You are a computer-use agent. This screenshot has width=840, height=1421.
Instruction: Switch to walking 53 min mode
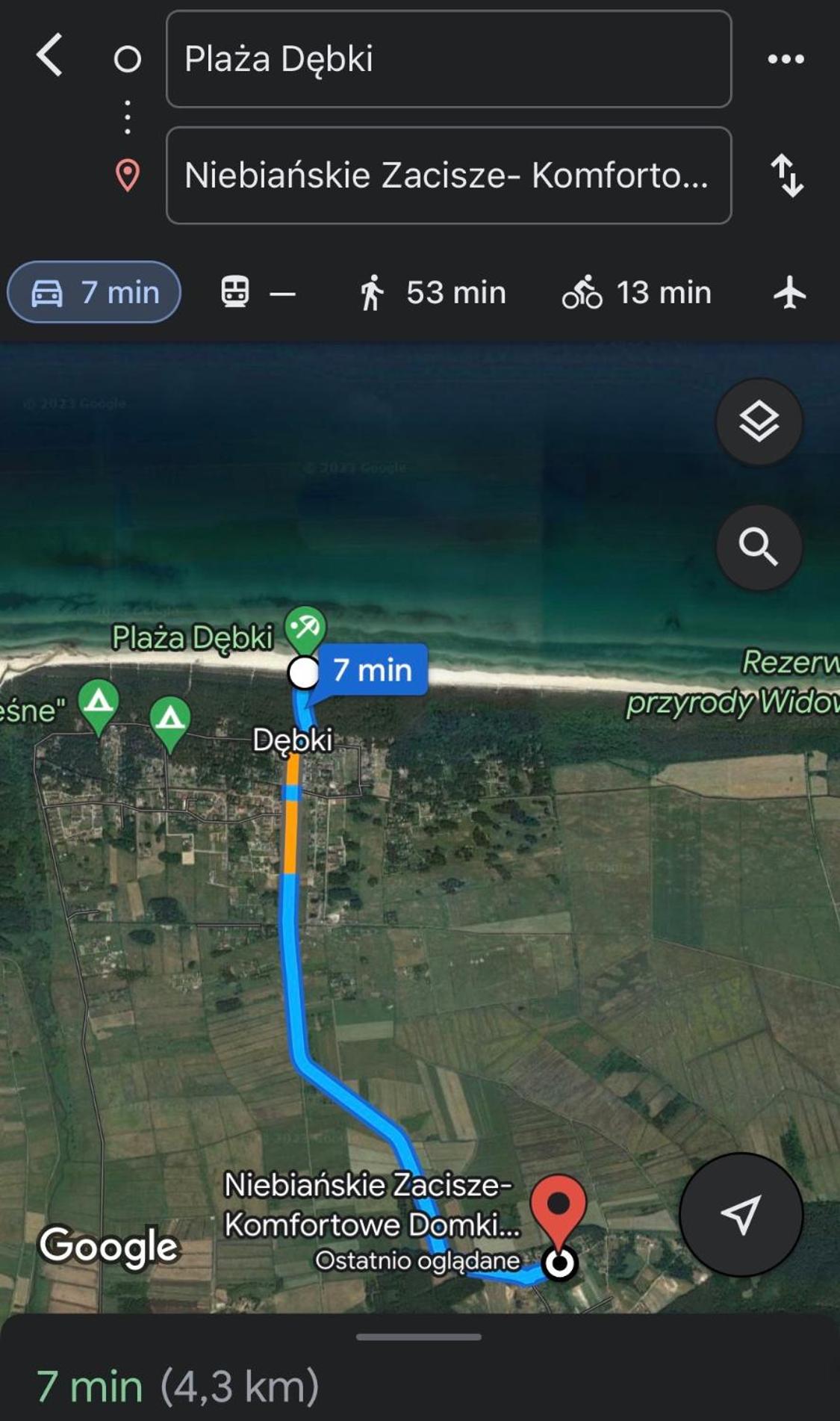click(432, 292)
